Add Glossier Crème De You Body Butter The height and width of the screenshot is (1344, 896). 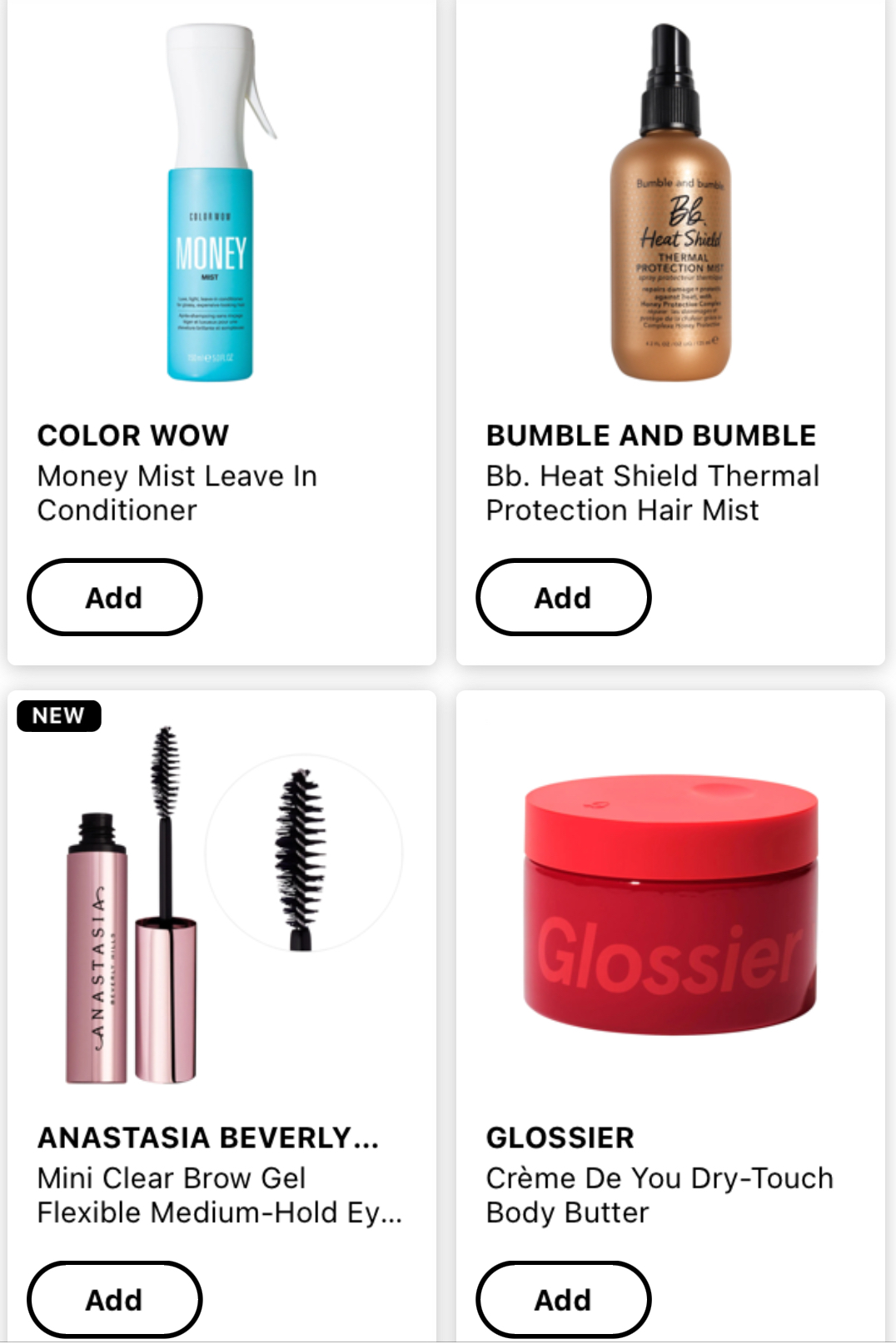point(563,1299)
